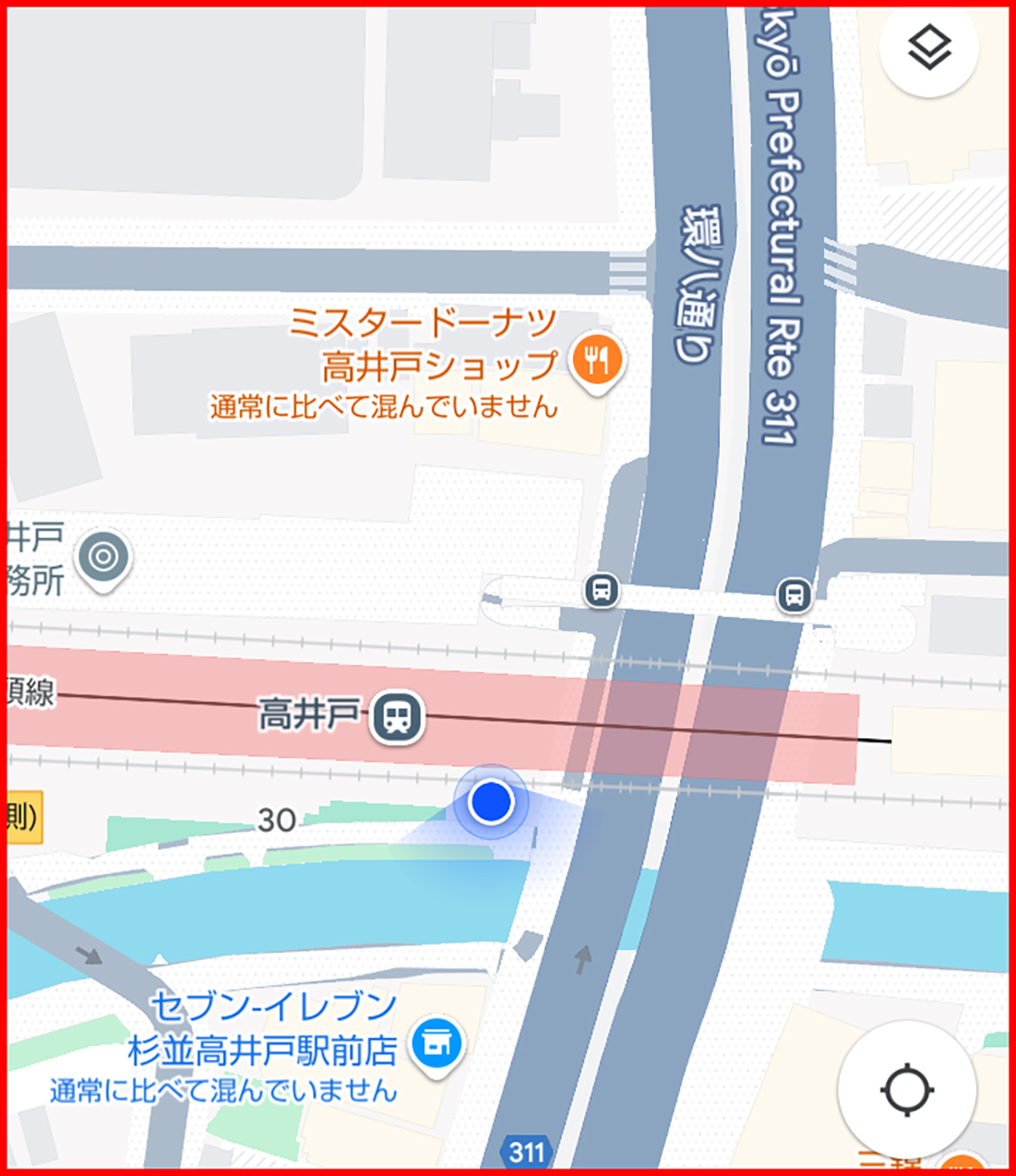Select the bus stop west of 環八通り
This screenshot has height=1176, width=1016.
(x=602, y=590)
